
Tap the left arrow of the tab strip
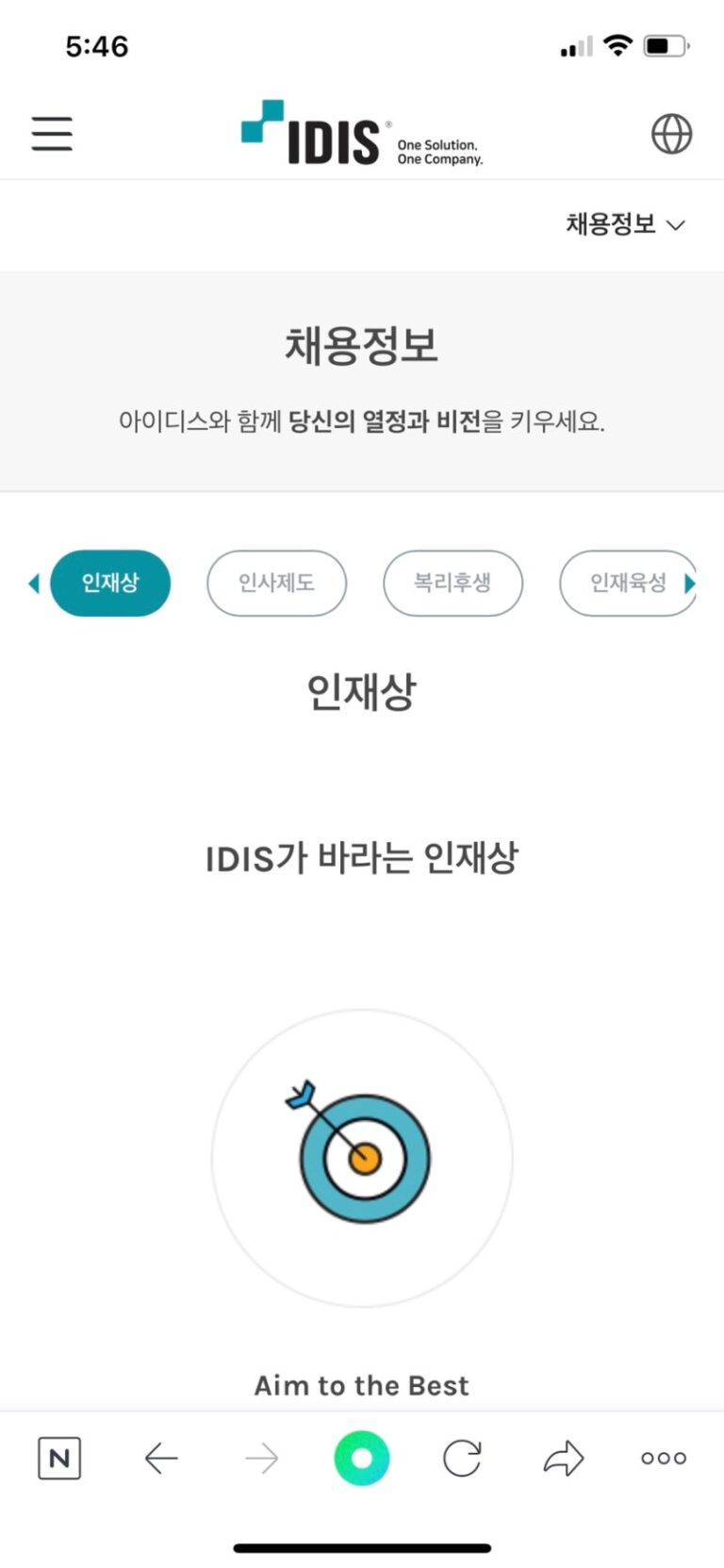[34, 584]
